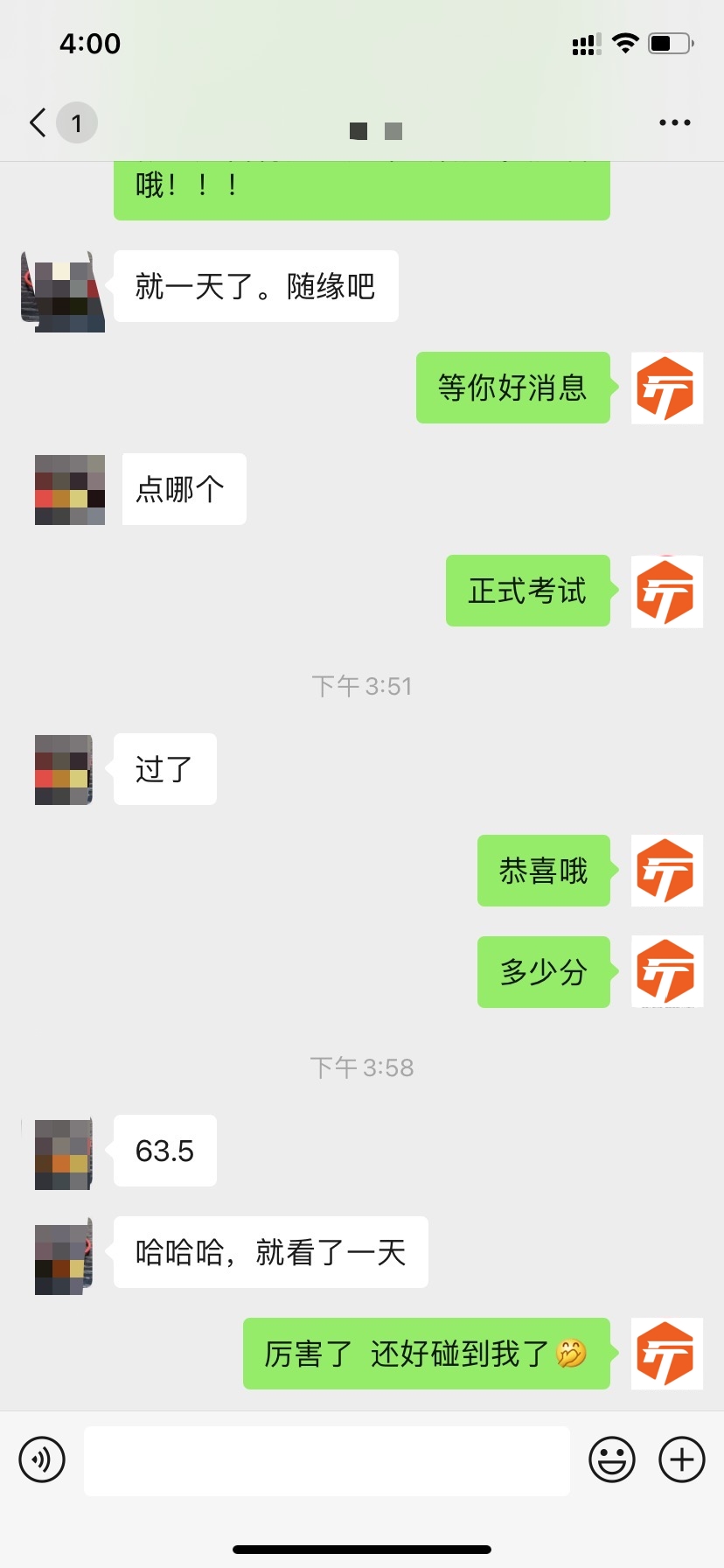This screenshot has height=1568, width=724.
Task: Open contact avatar beside 63.5 message
Action: click(x=64, y=1153)
